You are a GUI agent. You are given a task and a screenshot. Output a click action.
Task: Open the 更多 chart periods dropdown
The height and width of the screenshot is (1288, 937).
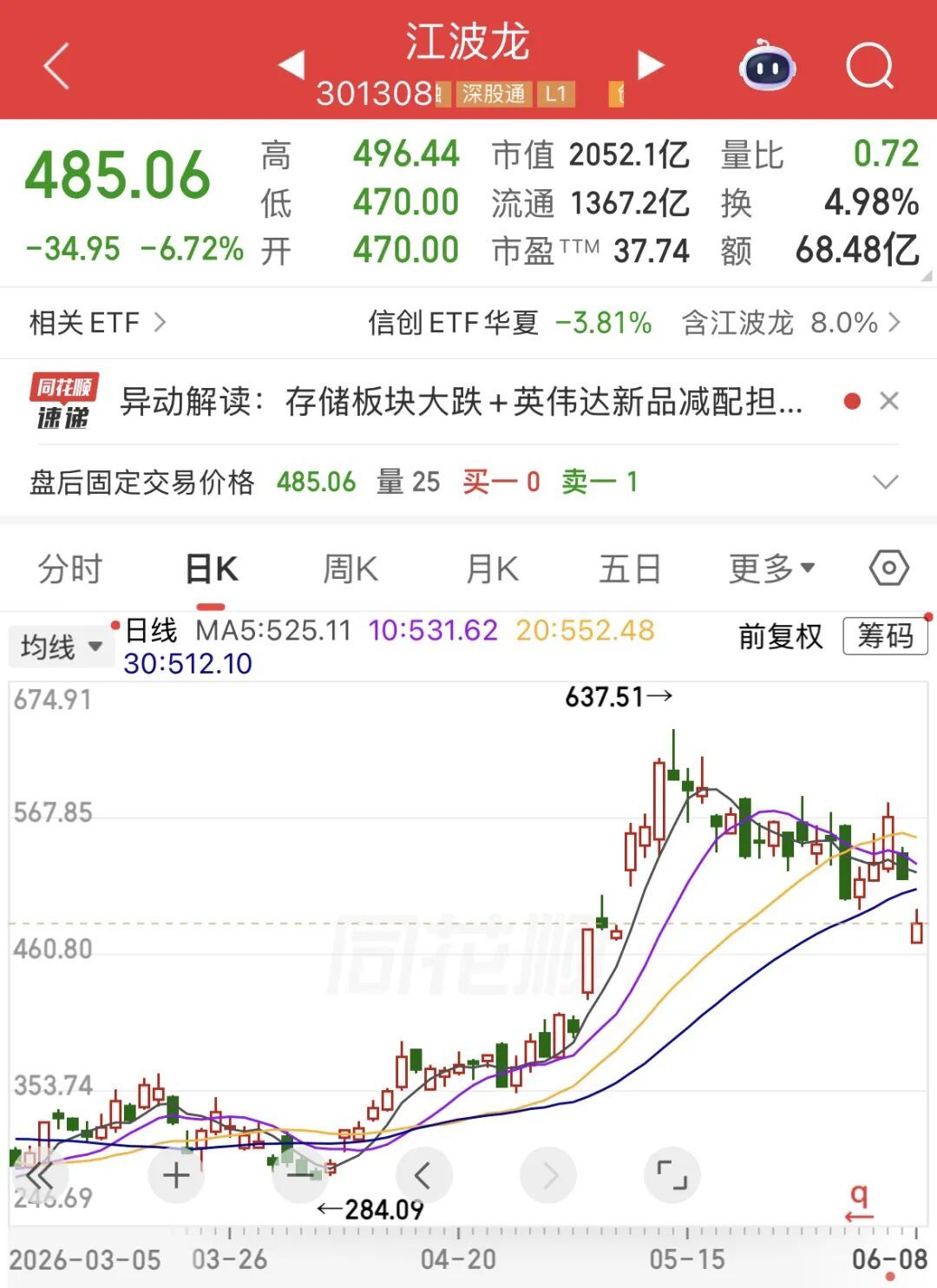(771, 568)
